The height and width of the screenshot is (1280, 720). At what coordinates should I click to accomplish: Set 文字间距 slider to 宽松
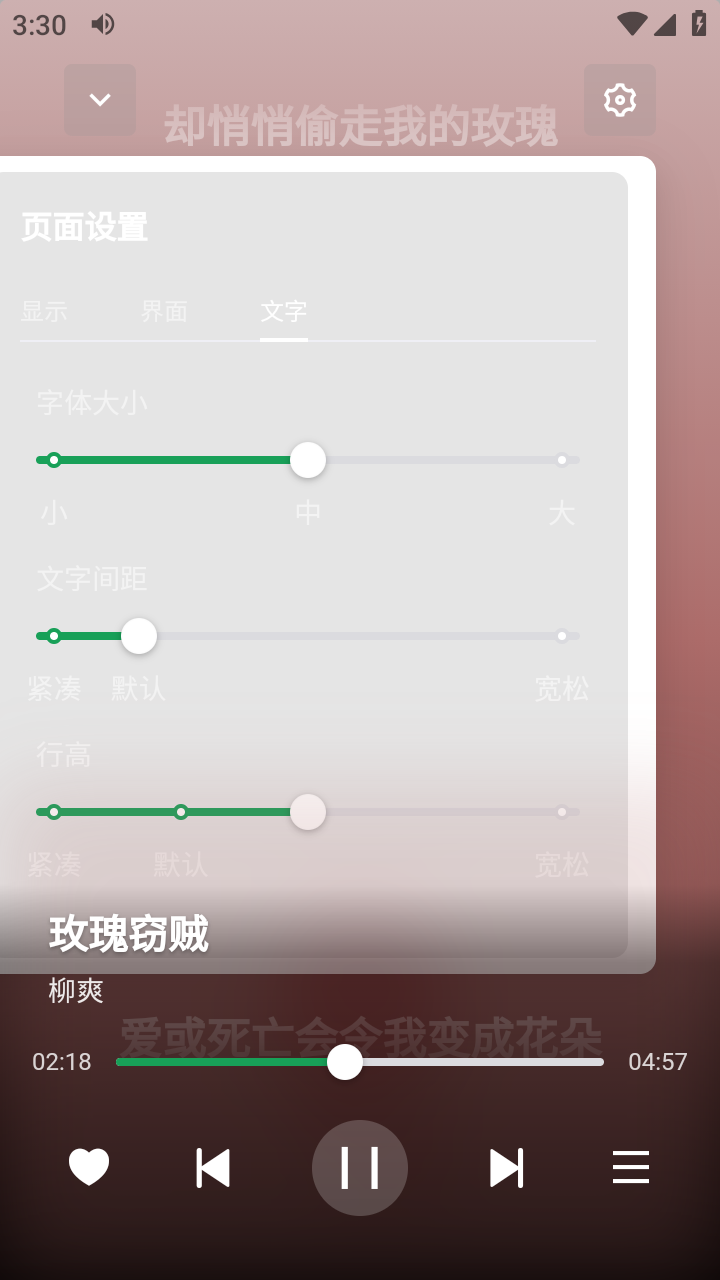click(x=562, y=636)
